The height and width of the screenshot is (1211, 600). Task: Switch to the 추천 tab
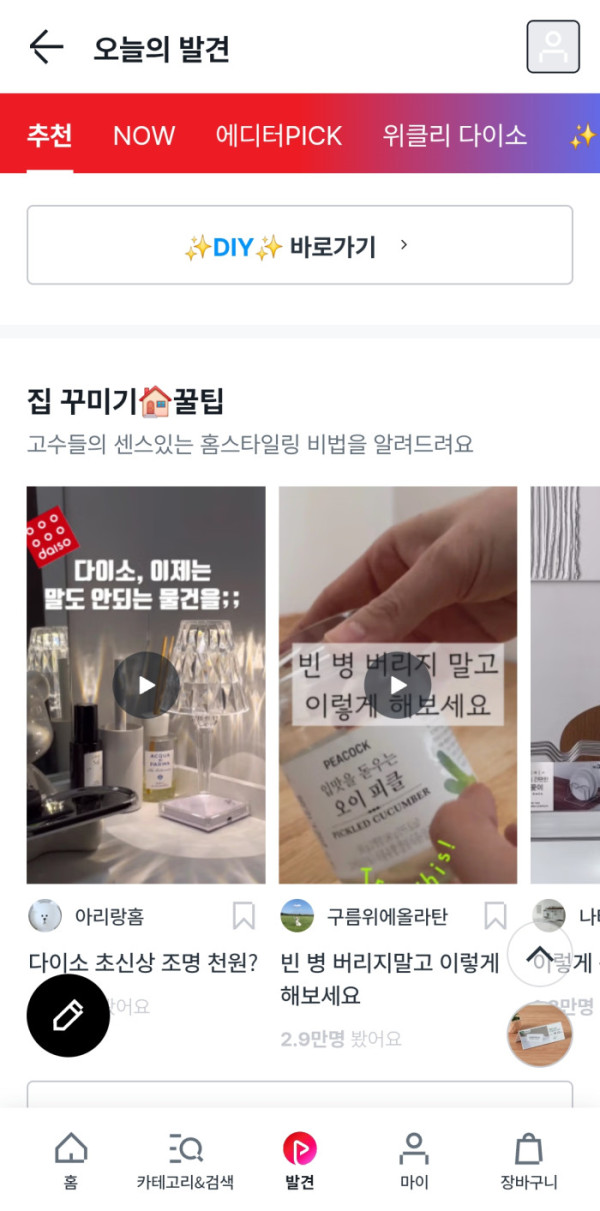click(49, 136)
